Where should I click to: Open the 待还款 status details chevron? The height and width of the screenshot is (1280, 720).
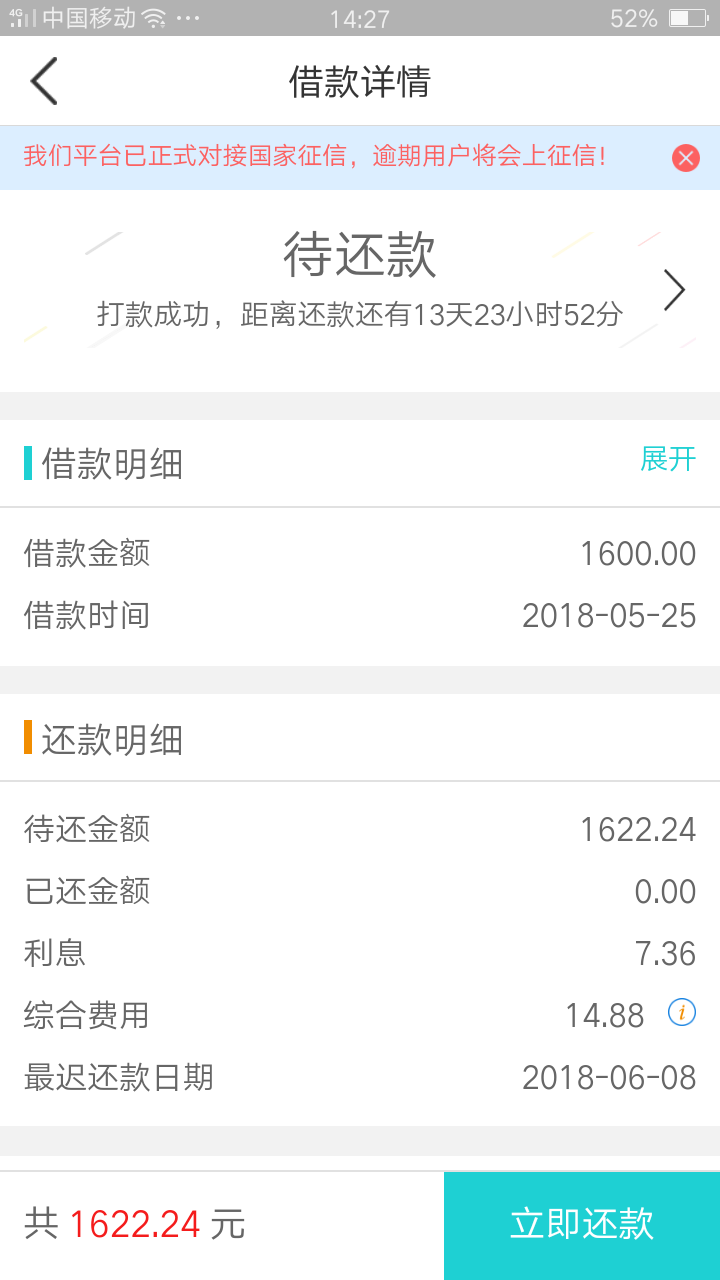[x=675, y=290]
